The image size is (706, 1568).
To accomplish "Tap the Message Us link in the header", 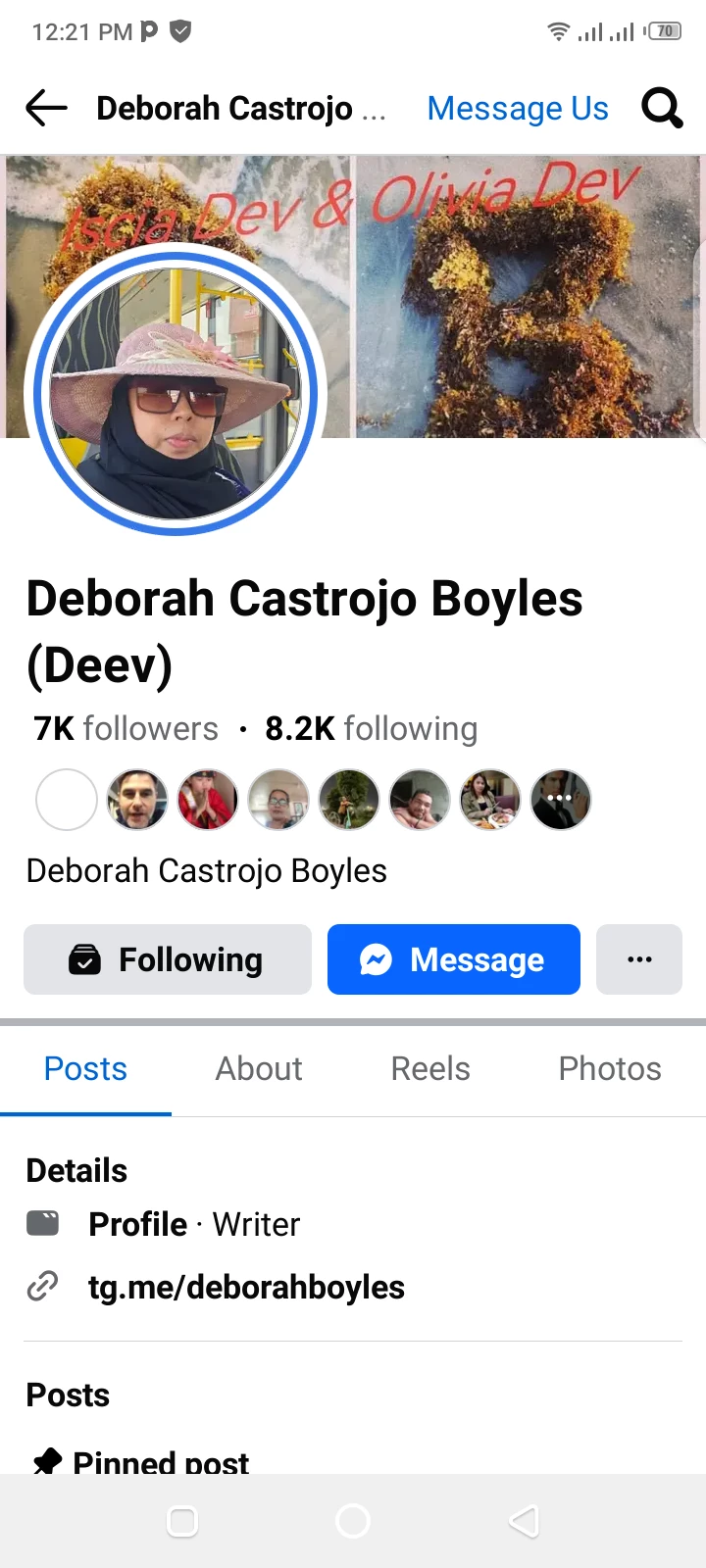I will pos(518,108).
